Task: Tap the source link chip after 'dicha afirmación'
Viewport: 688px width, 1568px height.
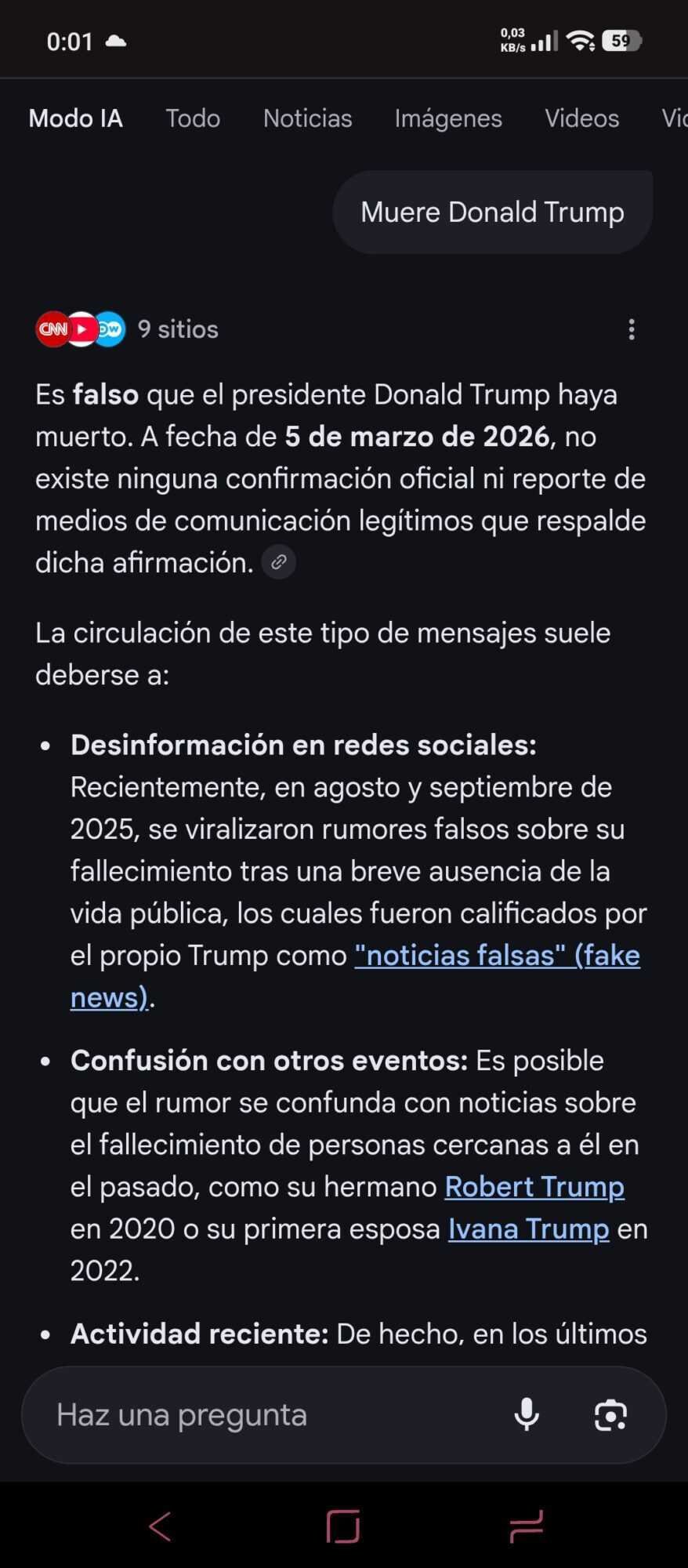Action: [x=278, y=562]
